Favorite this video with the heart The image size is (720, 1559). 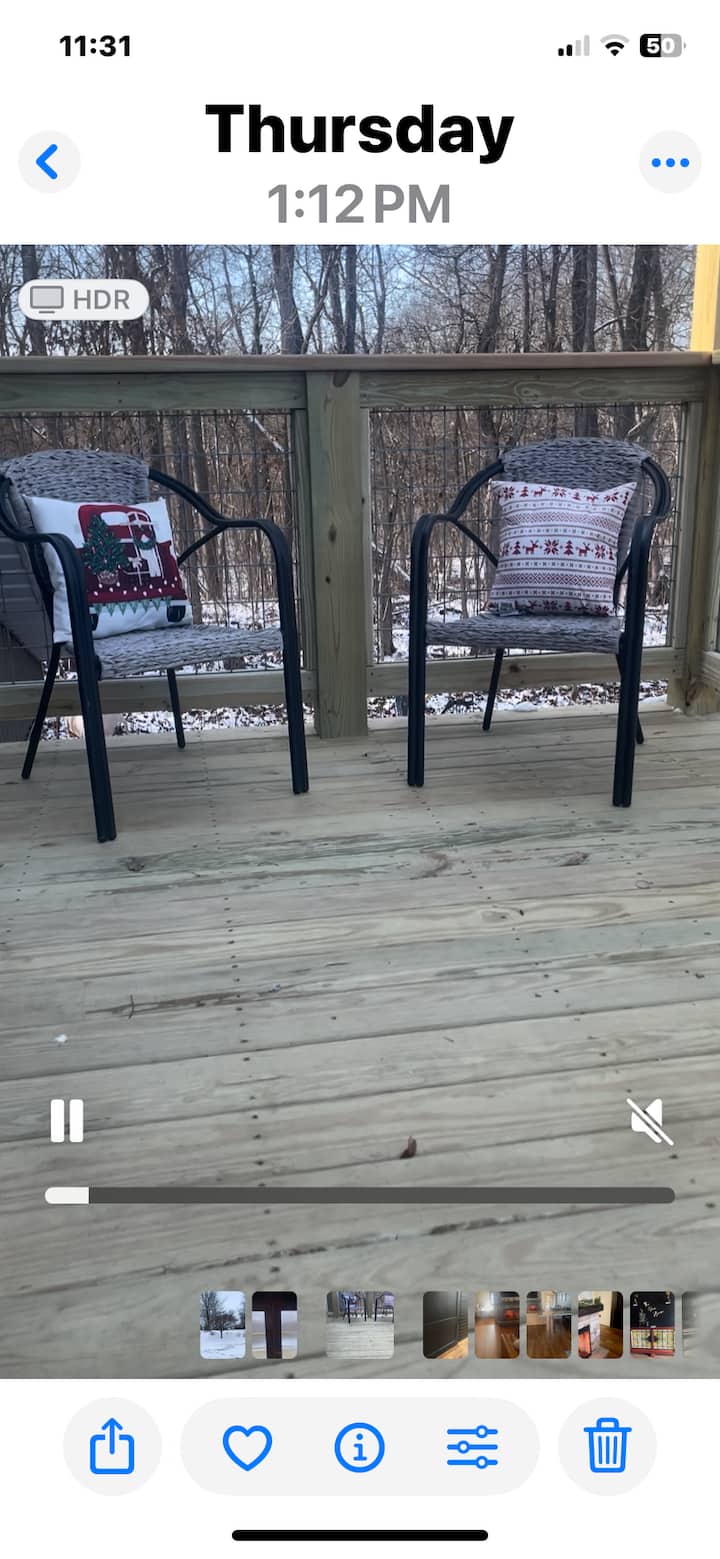[247, 1446]
